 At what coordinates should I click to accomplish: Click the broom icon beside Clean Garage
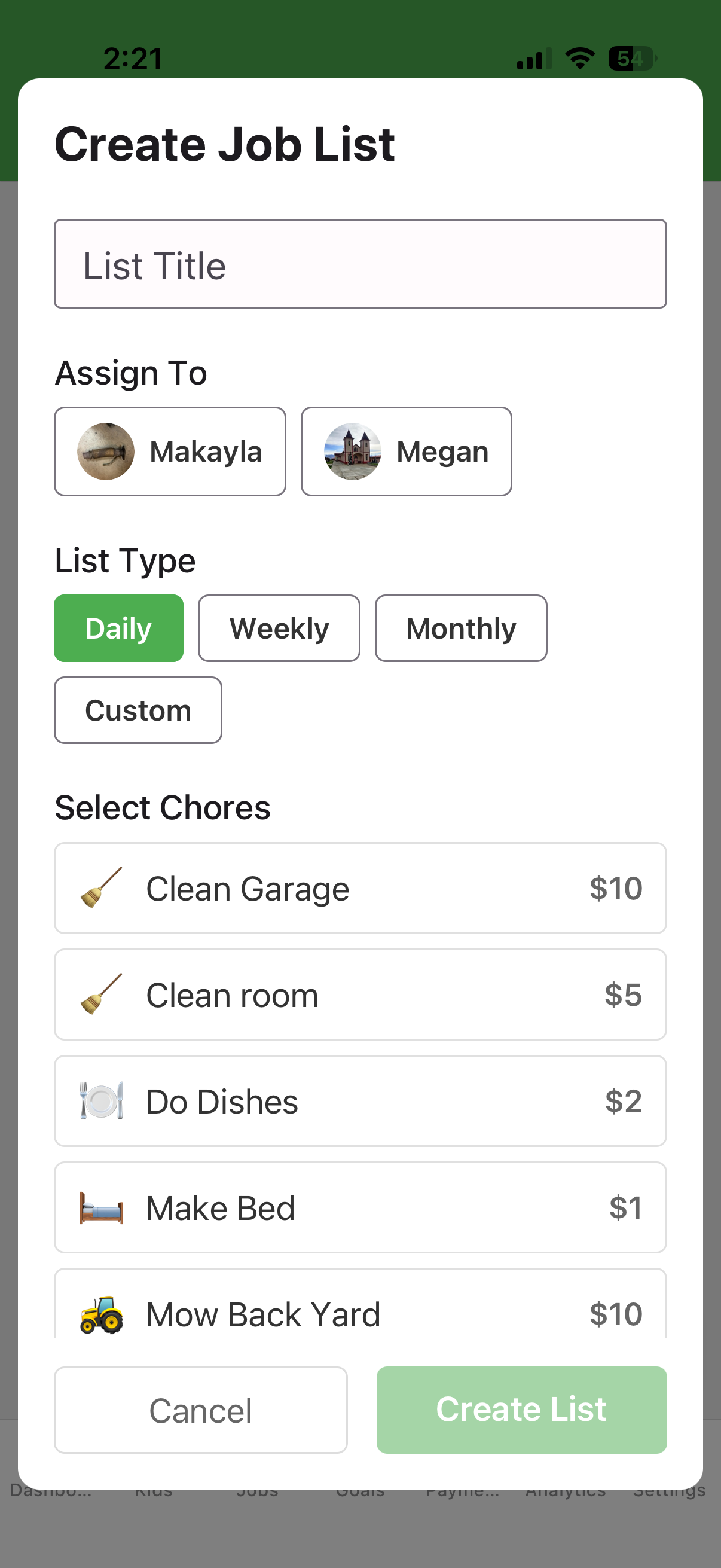(x=101, y=888)
